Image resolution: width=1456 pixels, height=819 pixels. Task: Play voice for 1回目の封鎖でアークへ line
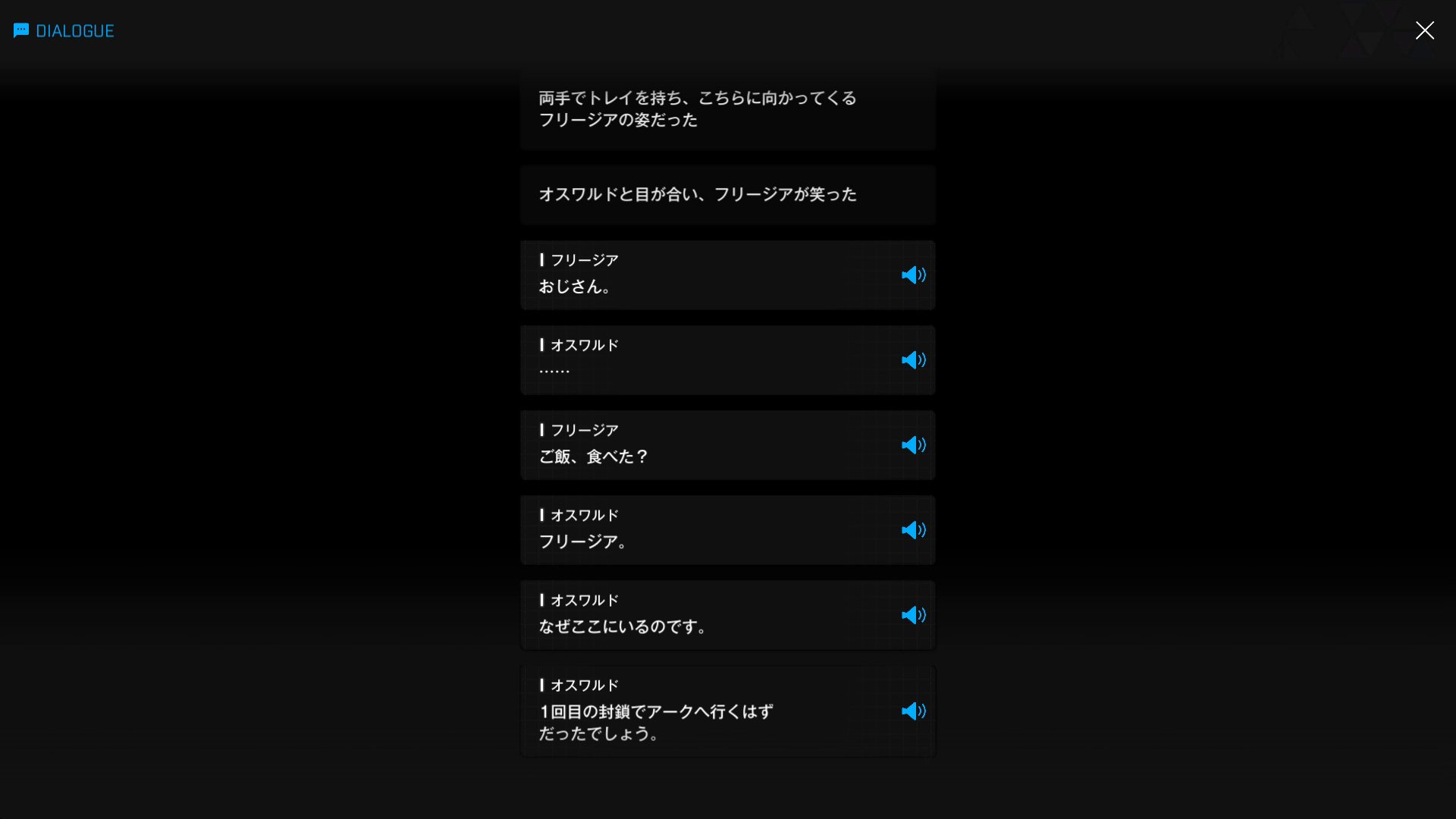[x=913, y=711]
